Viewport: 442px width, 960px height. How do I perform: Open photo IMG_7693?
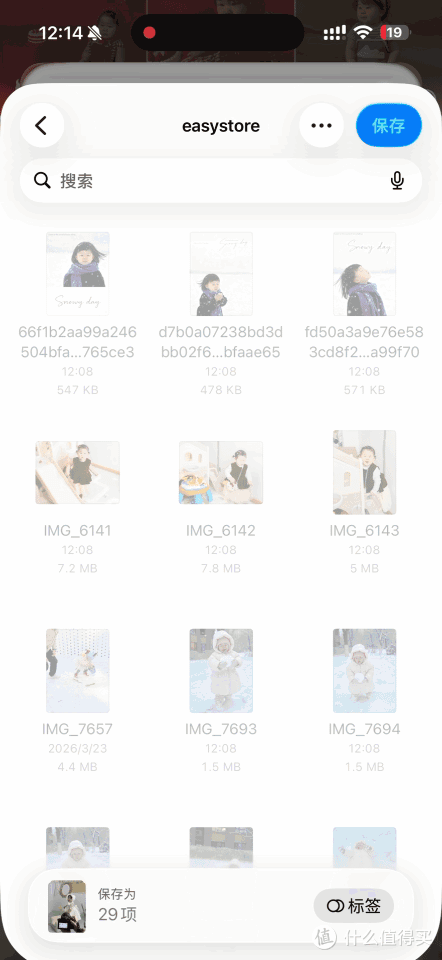(x=221, y=670)
